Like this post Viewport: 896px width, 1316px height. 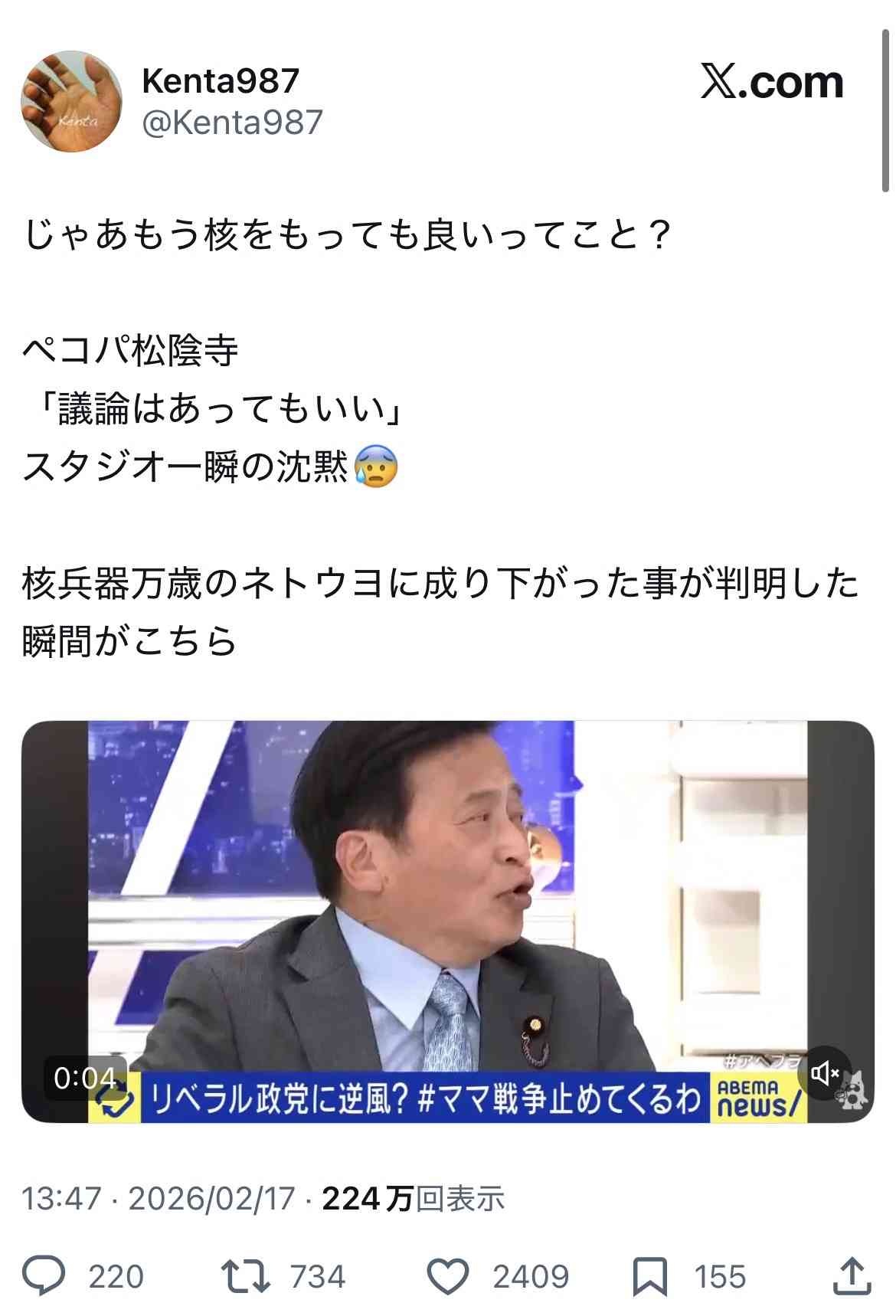(x=446, y=1276)
